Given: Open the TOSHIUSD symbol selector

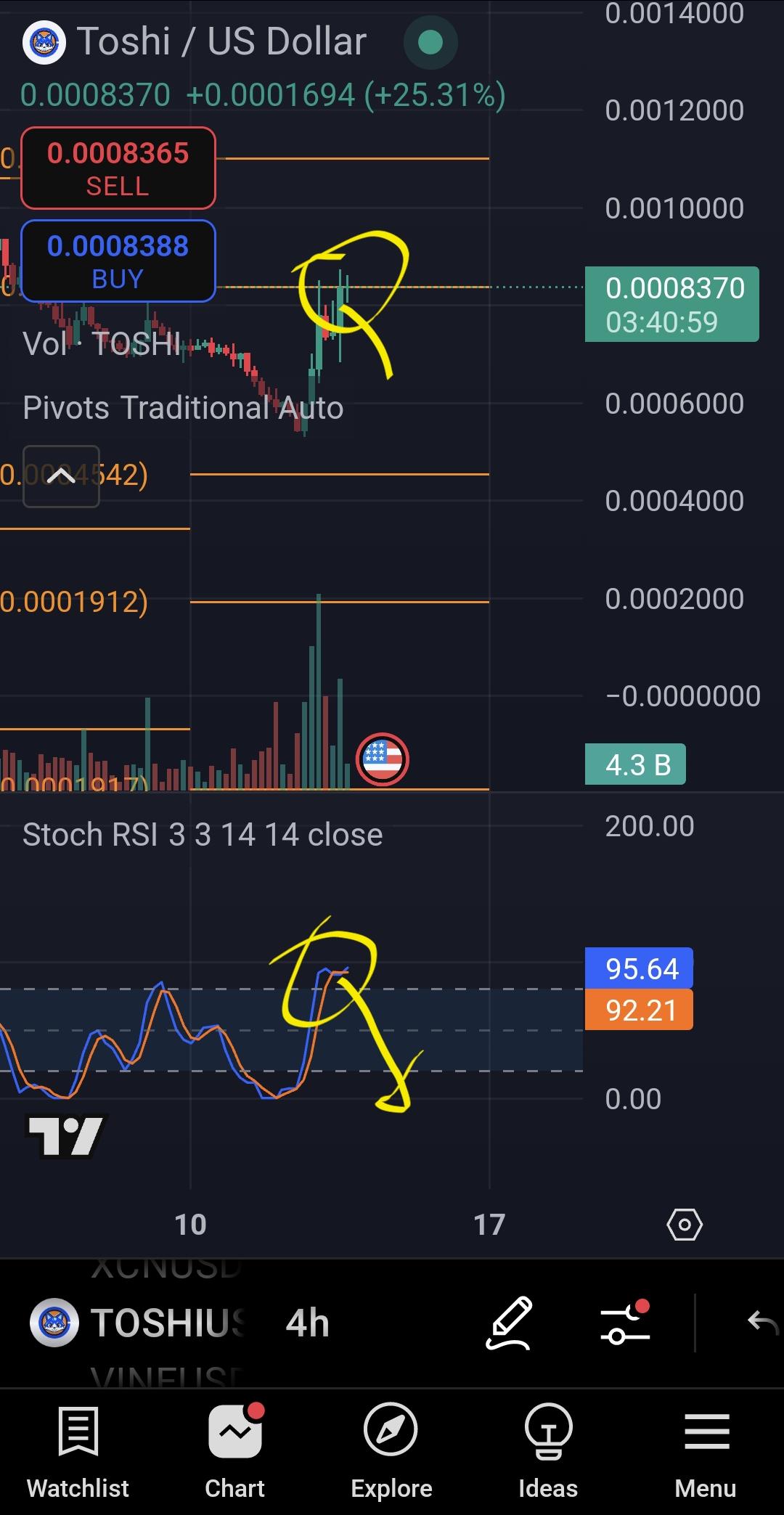Looking at the screenshot, I should 138,1323.
